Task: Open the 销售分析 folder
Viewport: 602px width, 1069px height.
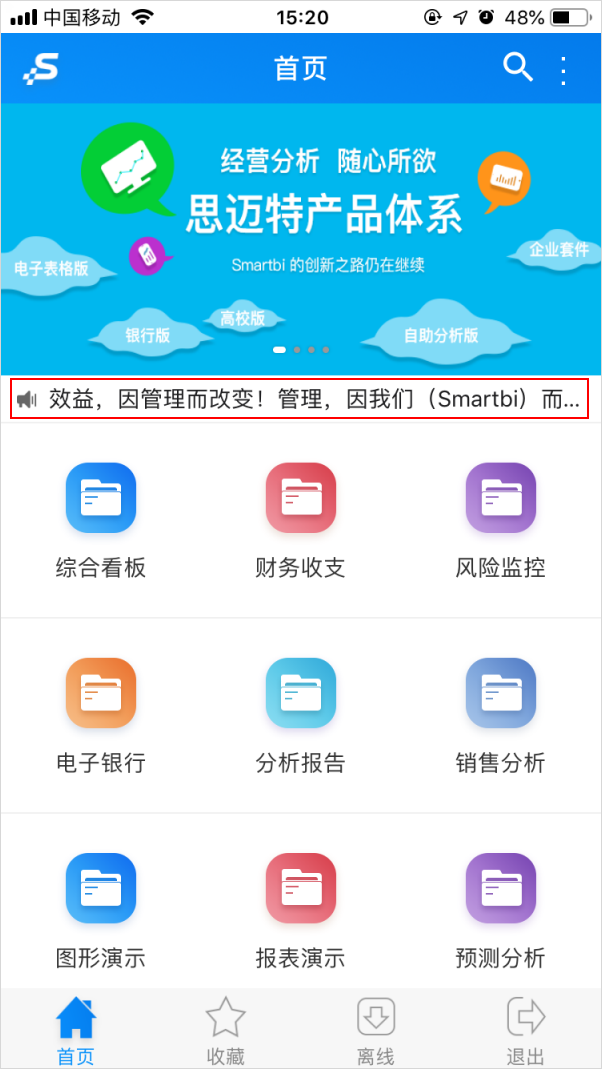Action: click(x=500, y=716)
